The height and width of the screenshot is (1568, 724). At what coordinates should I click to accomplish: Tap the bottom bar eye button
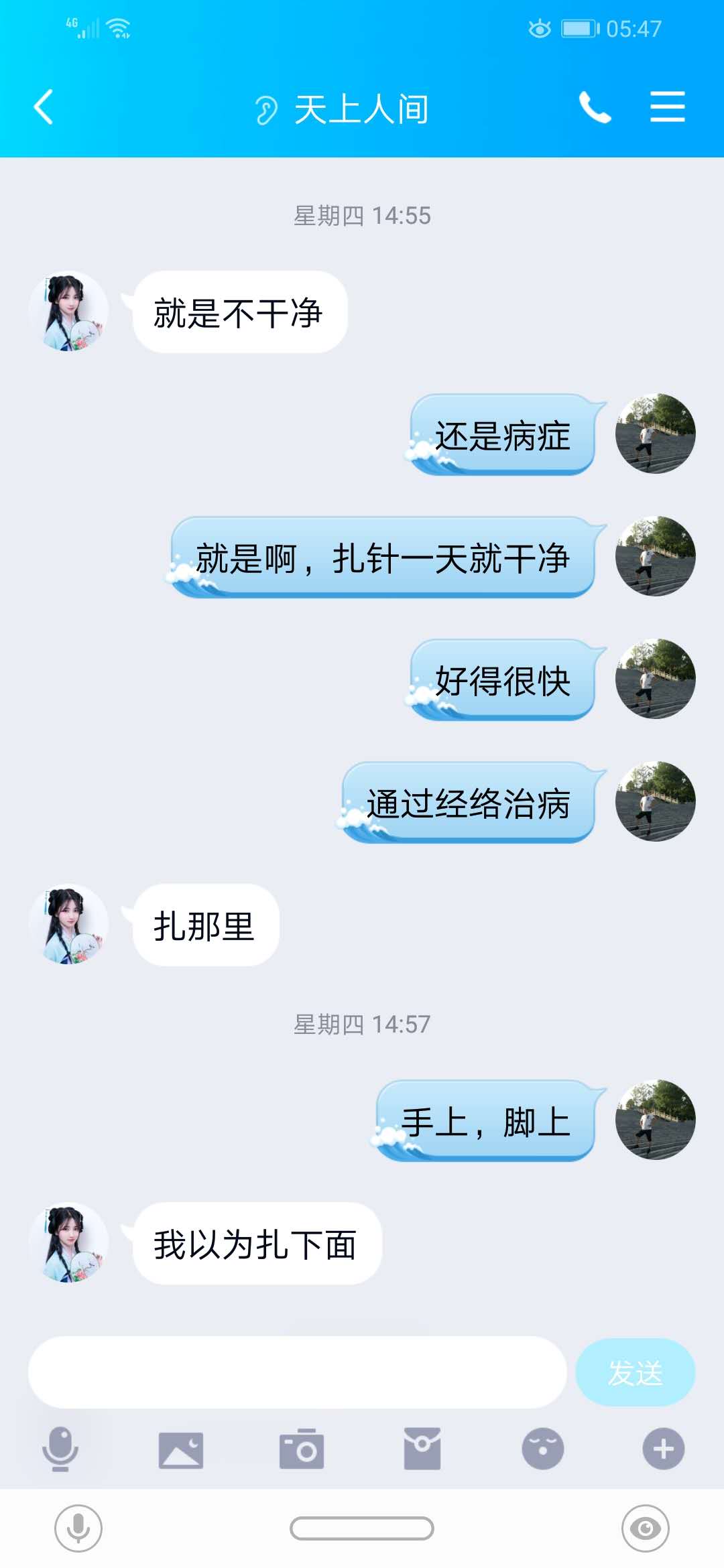[x=645, y=1528]
